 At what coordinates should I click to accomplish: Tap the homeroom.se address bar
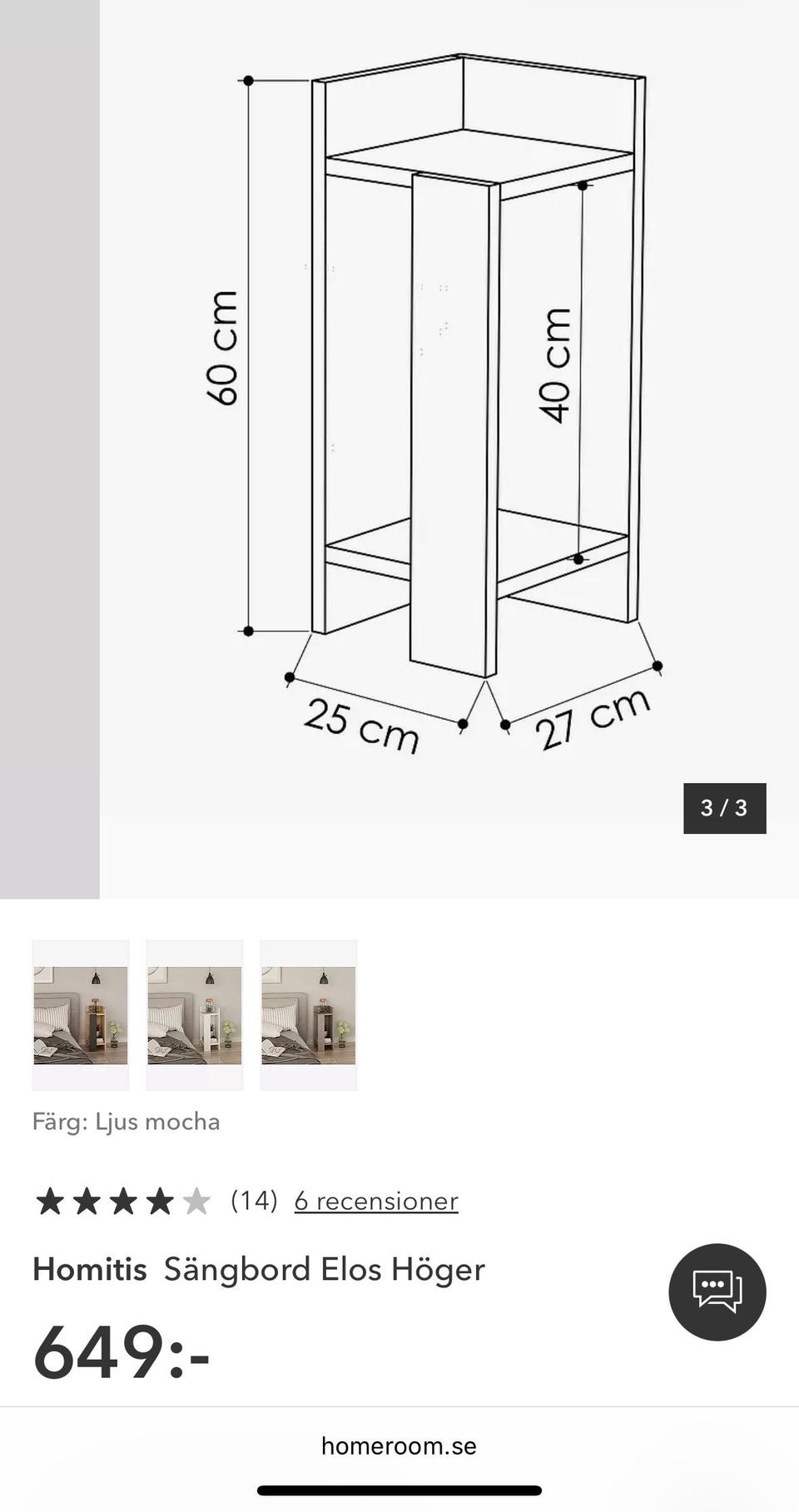pos(399,1446)
